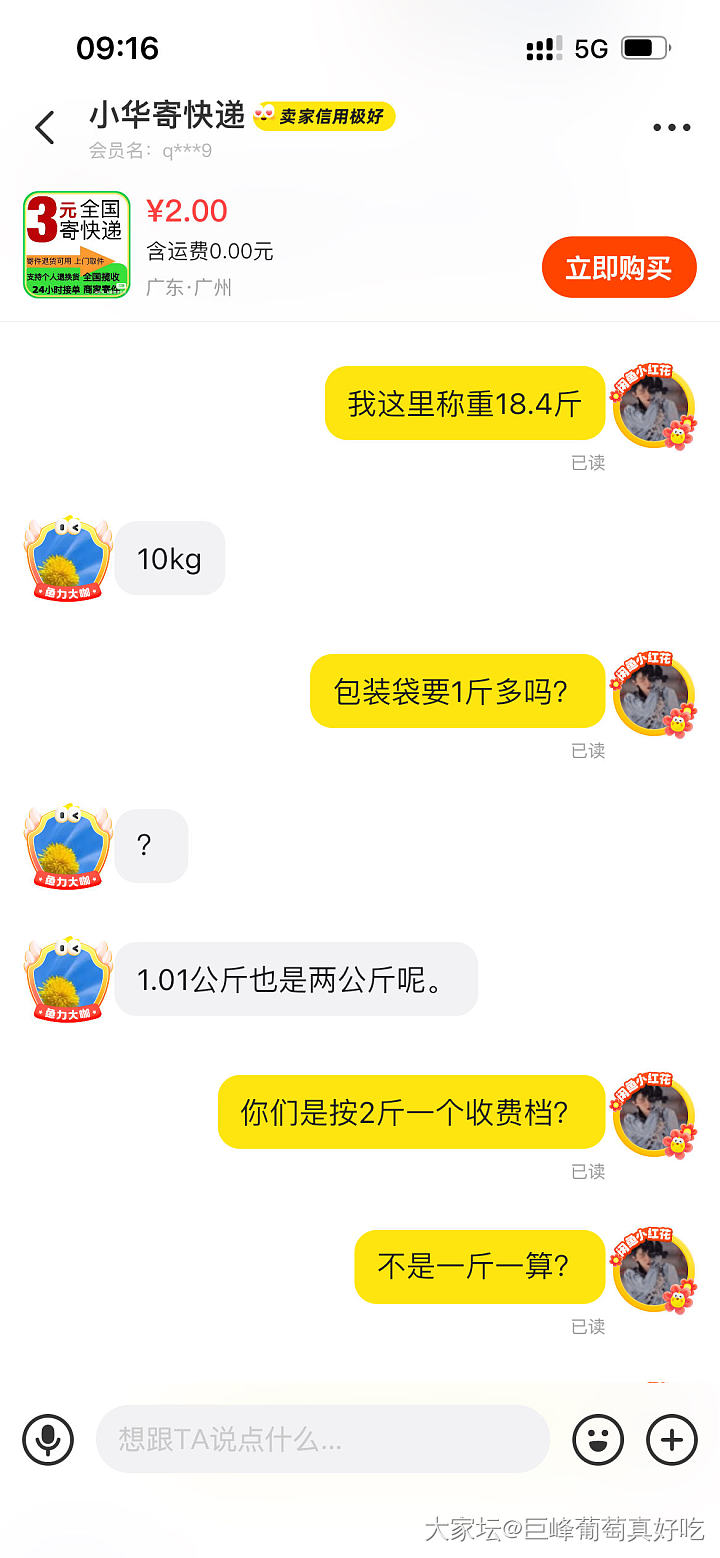Open my avatar beside the 我这里称重18.4斤 message

(x=654, y=406)
